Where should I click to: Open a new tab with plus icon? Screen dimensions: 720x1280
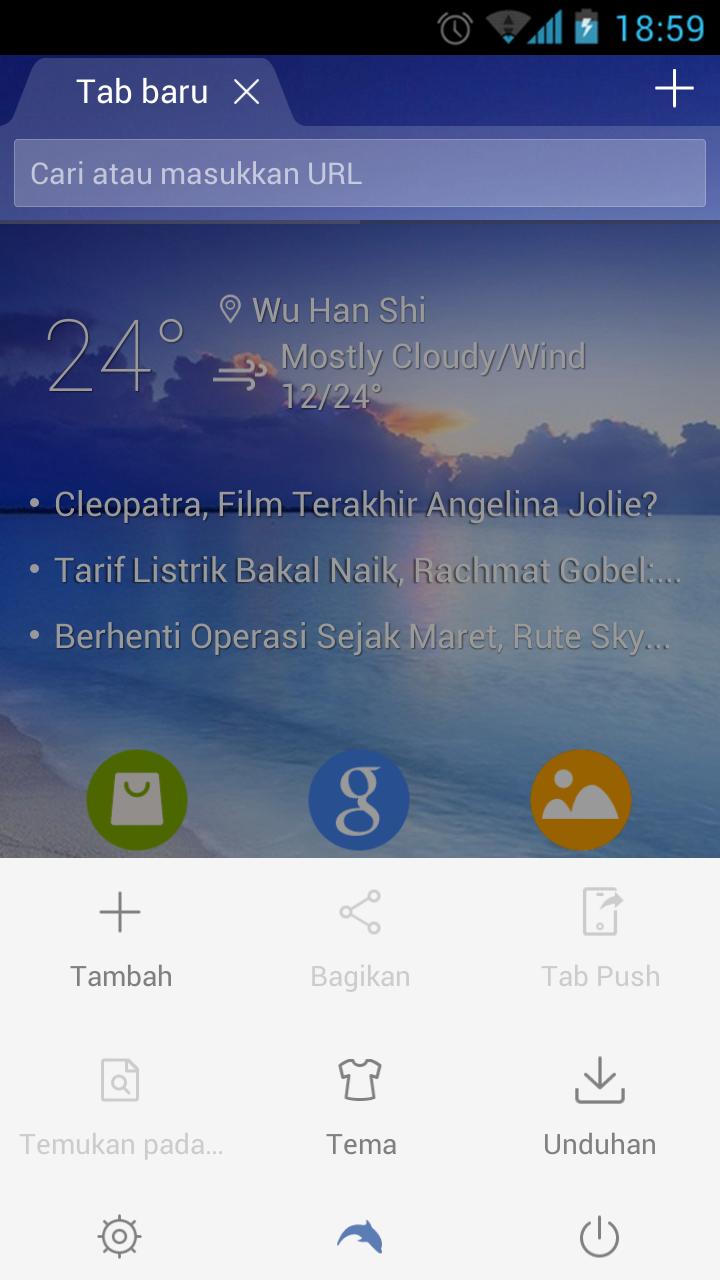[x=674, y=88]
